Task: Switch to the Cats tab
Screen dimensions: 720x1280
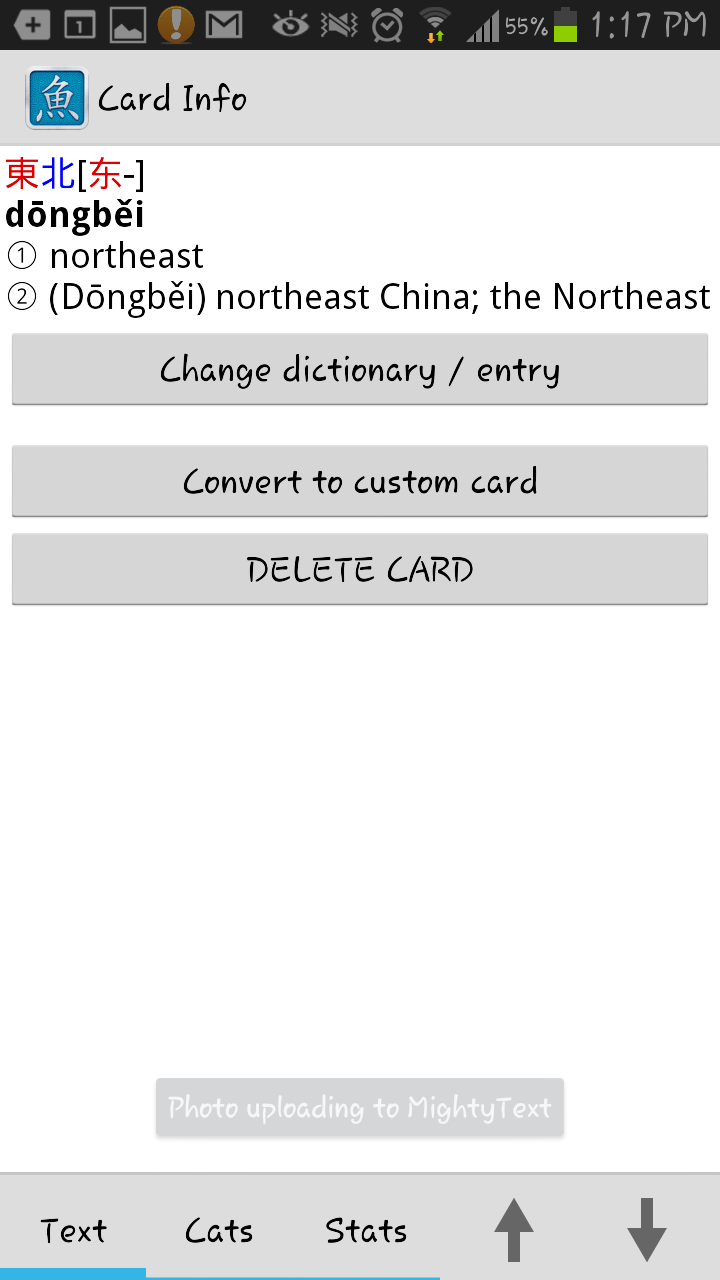Action: (x=219, y=1230)
